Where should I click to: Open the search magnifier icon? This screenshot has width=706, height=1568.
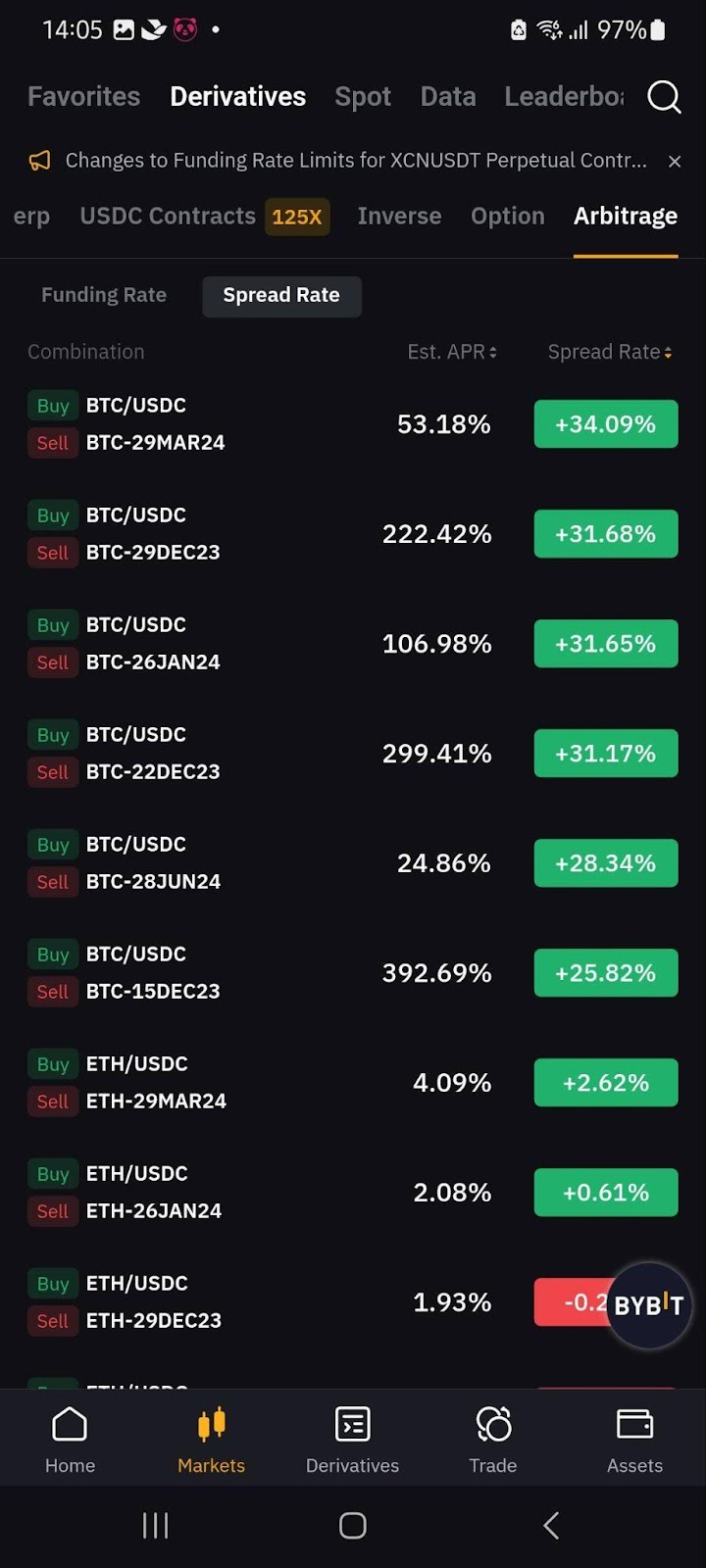[x=664, y=97]
